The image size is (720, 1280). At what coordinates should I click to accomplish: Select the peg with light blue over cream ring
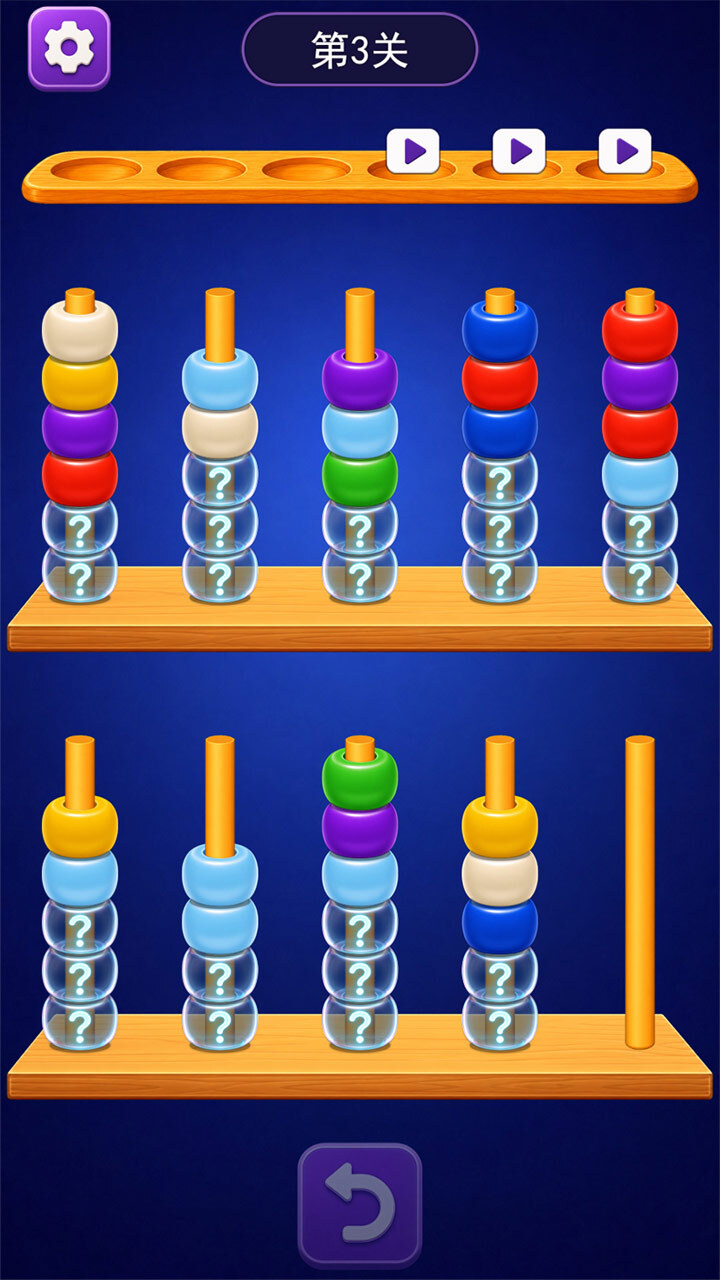coord(220,445)
